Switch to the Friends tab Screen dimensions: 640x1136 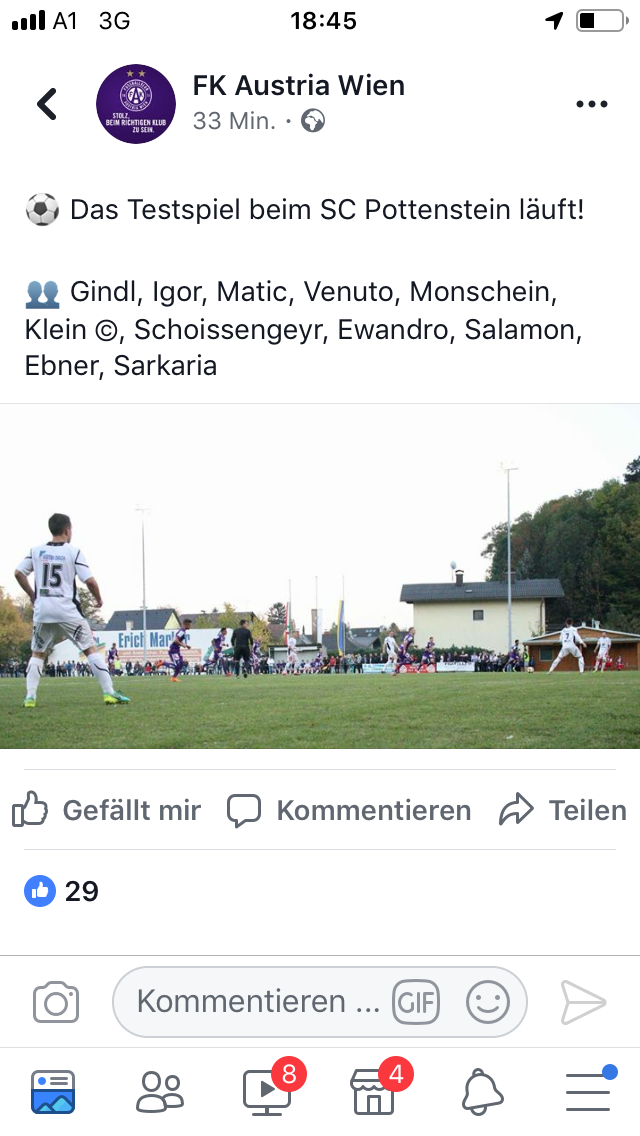coord(160,1092)
